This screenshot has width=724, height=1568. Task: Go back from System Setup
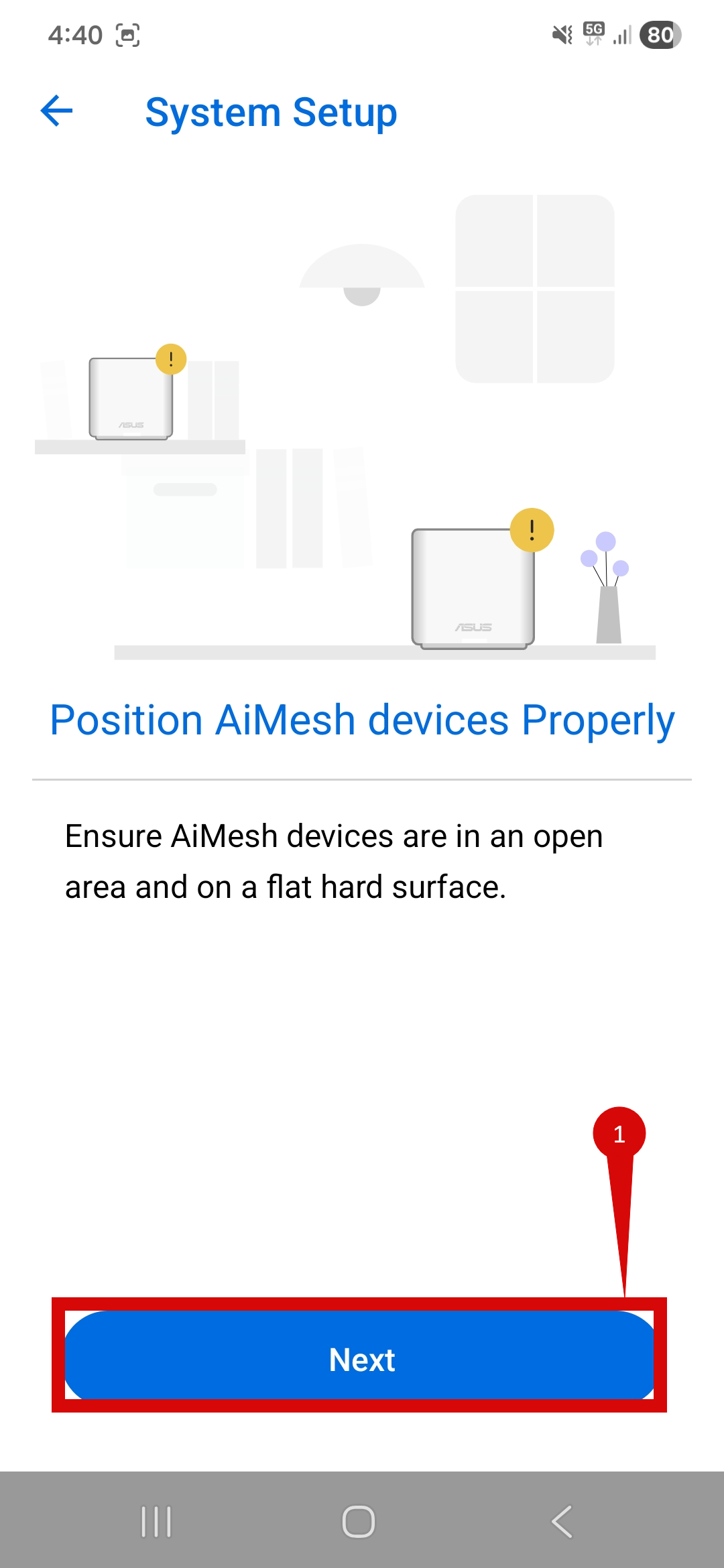pos(57,111)
